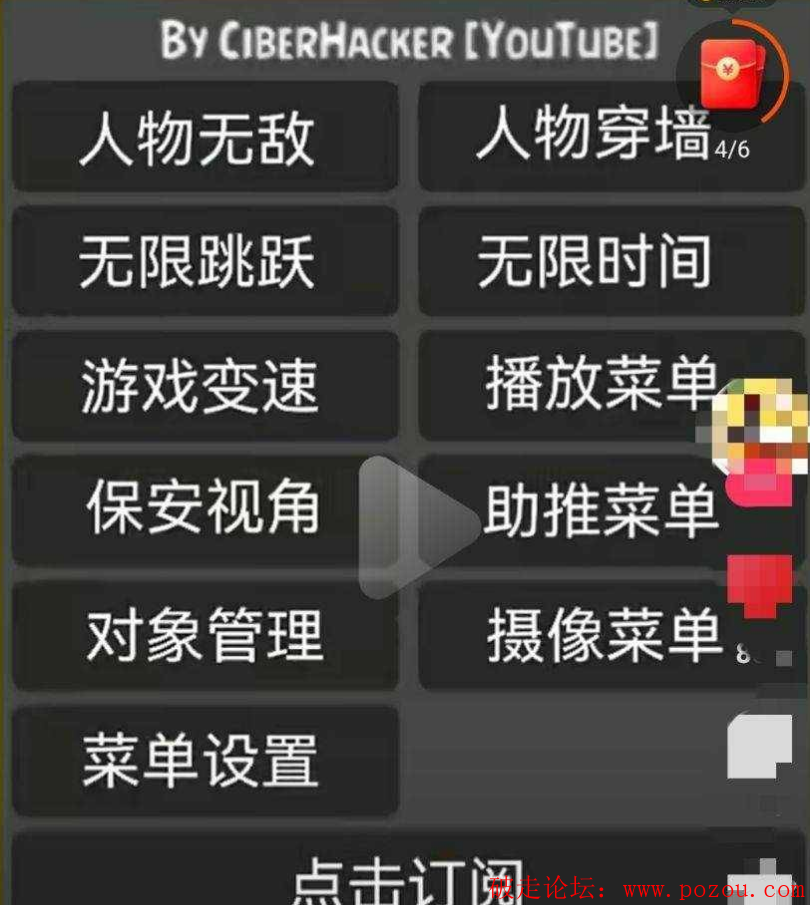Open the creator's profile avatar
The height and width of the screenshot is (905, 810).
(760, 430)
